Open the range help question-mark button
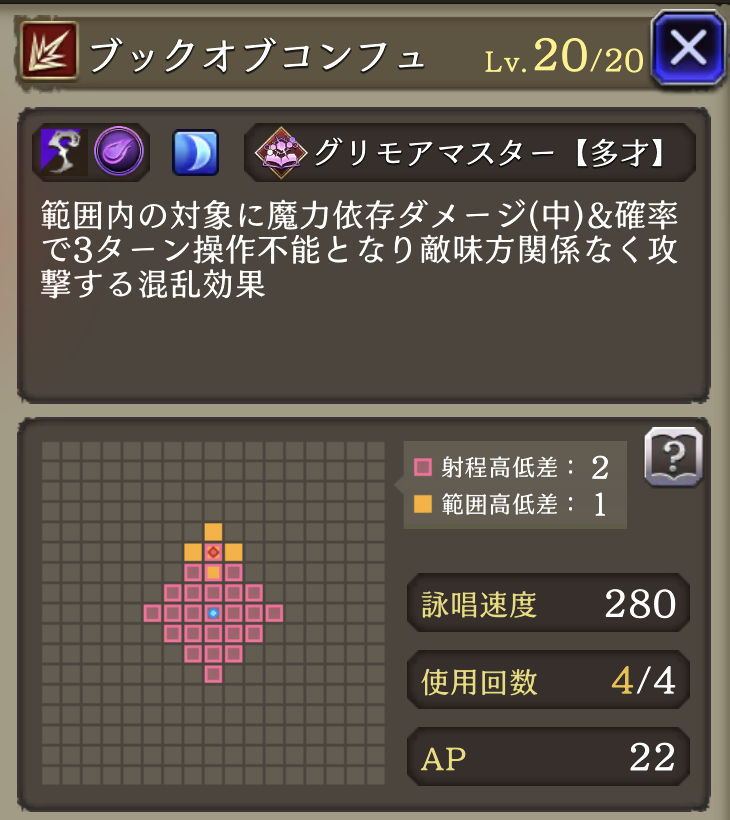Image resolution: width=730 pixels, height=820 pixels. tap(673, 458)
